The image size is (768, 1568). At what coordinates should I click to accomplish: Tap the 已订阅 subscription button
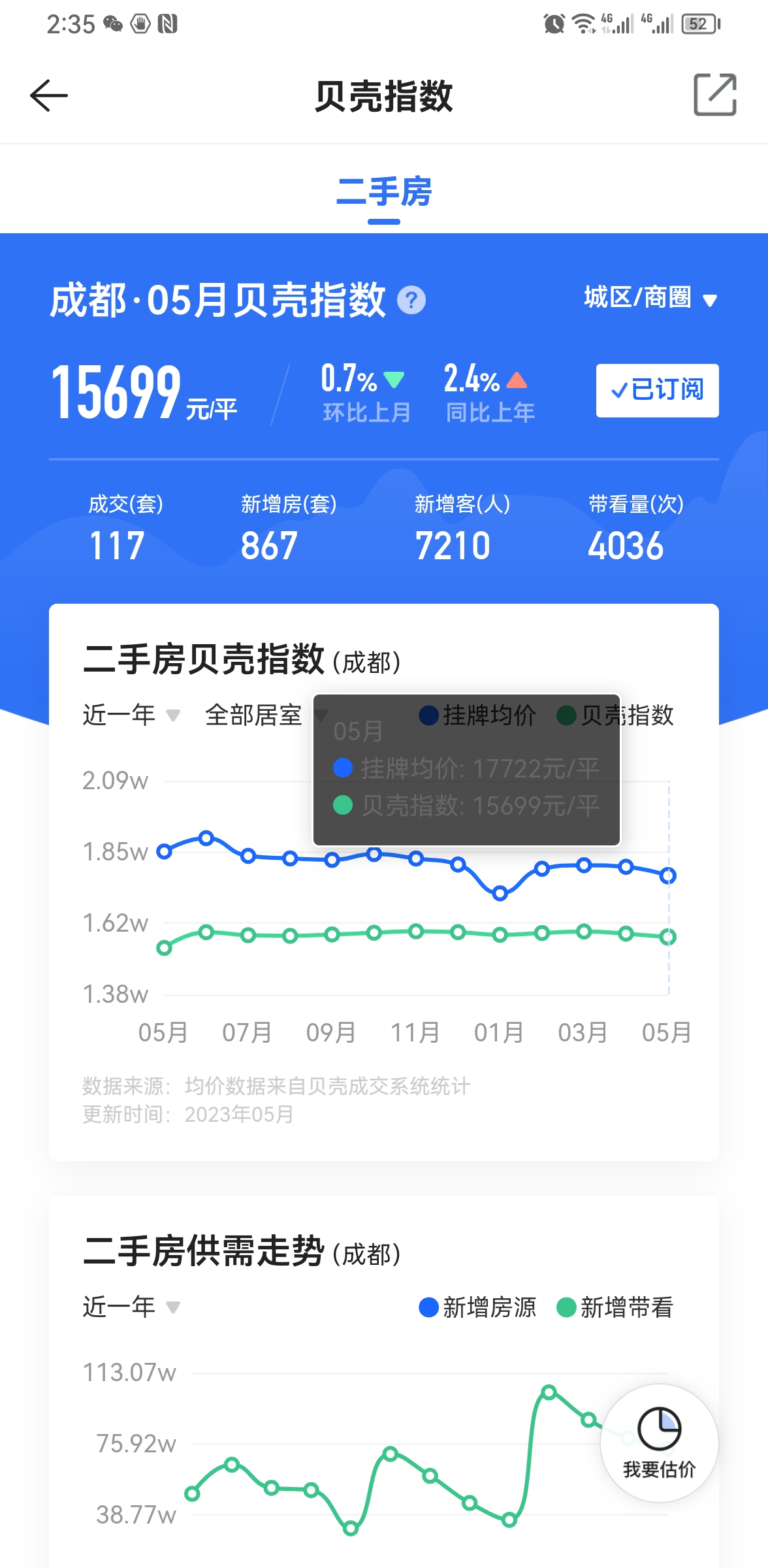pyautogui.click(x=656, y=390)
